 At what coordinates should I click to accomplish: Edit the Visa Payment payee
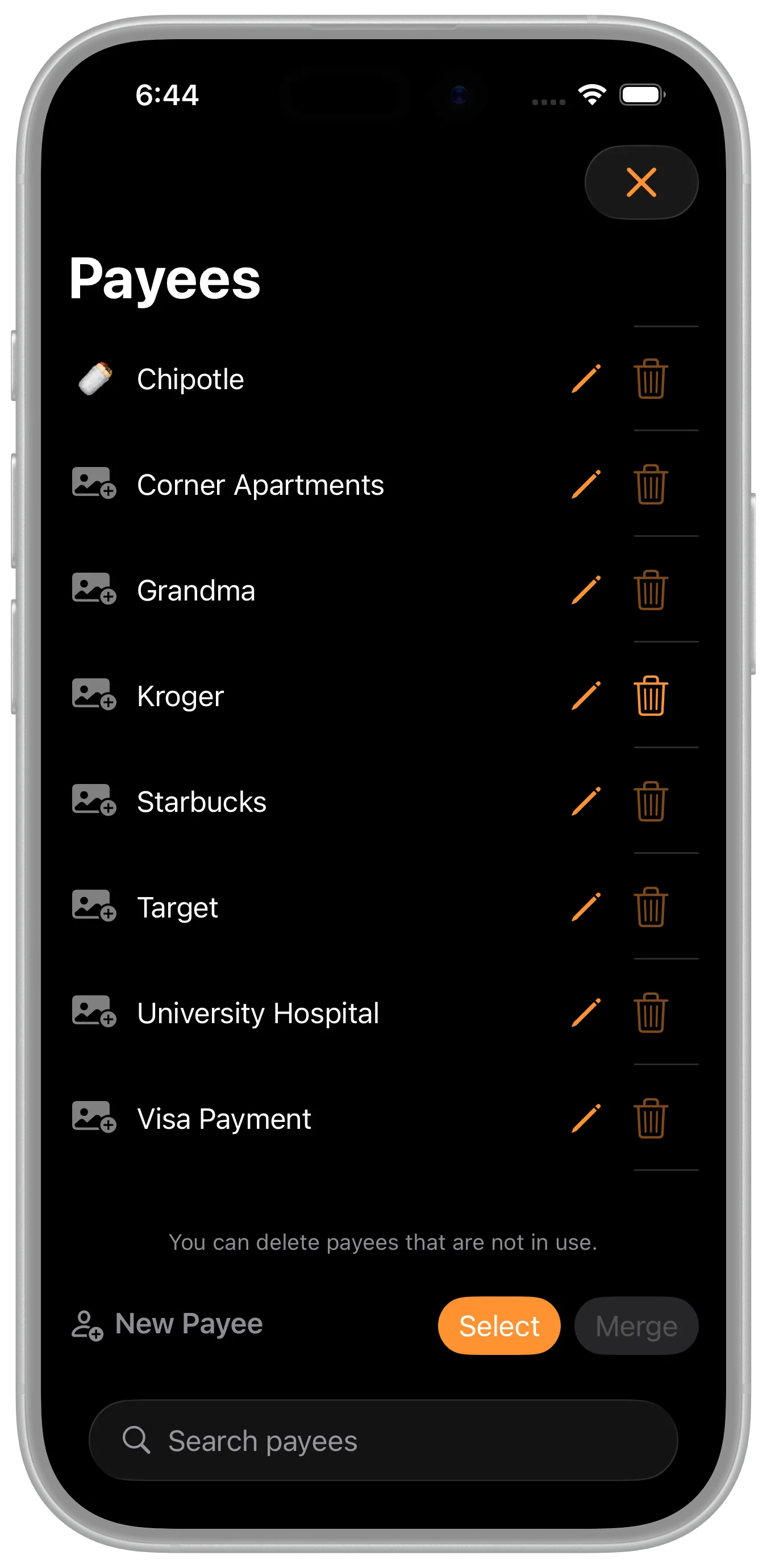pos(586,1118)
